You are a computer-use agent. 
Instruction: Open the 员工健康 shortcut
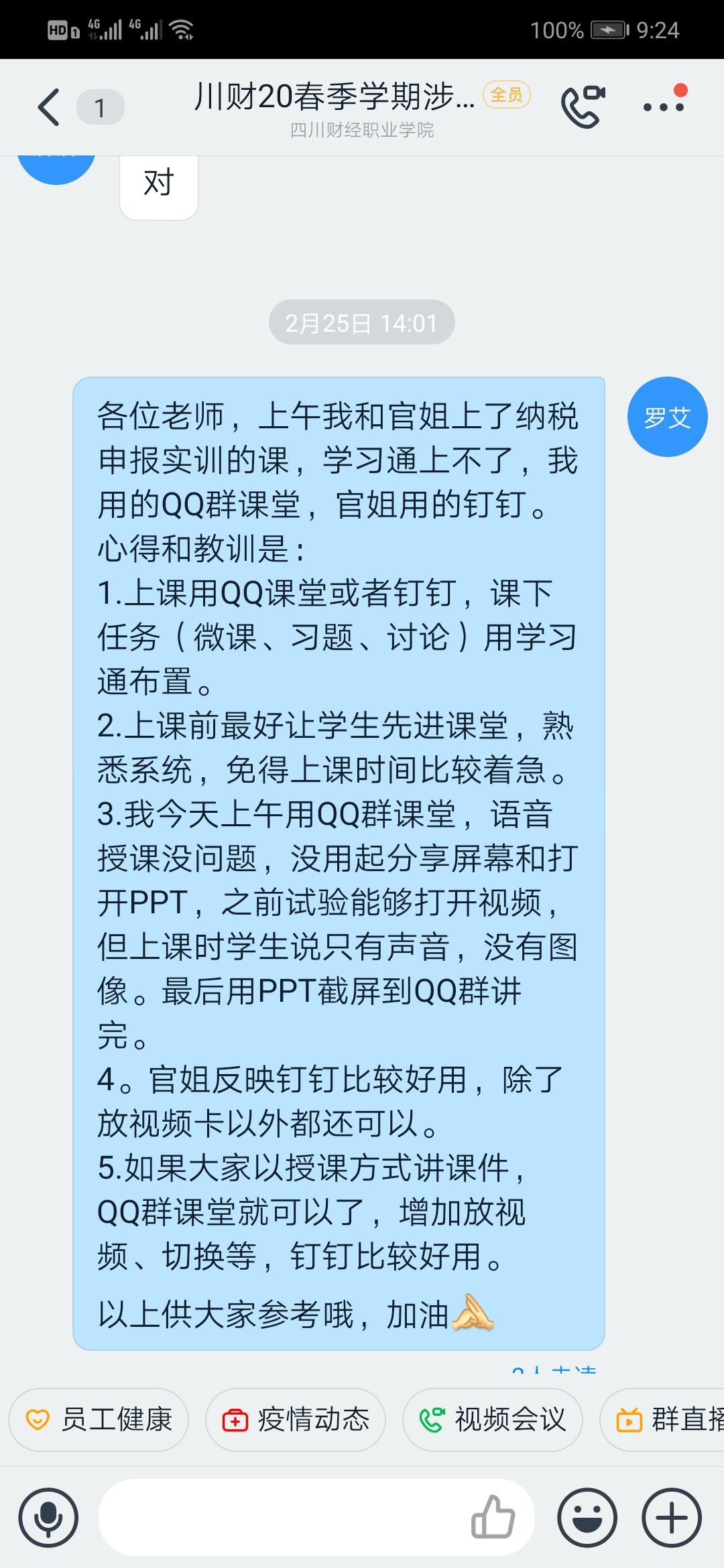99,1419
